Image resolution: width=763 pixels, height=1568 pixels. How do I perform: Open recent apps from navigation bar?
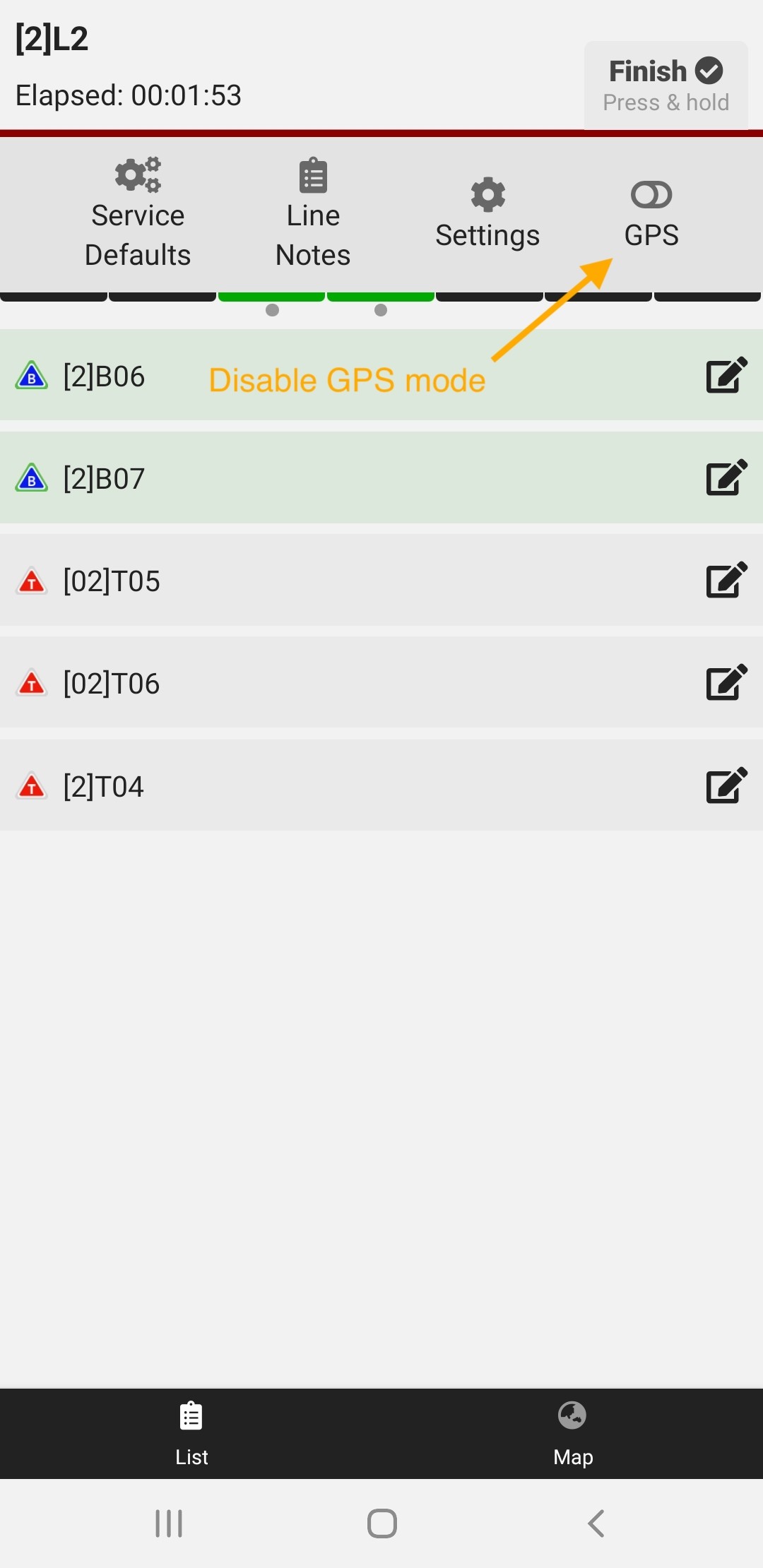(x=169, y=1524)
